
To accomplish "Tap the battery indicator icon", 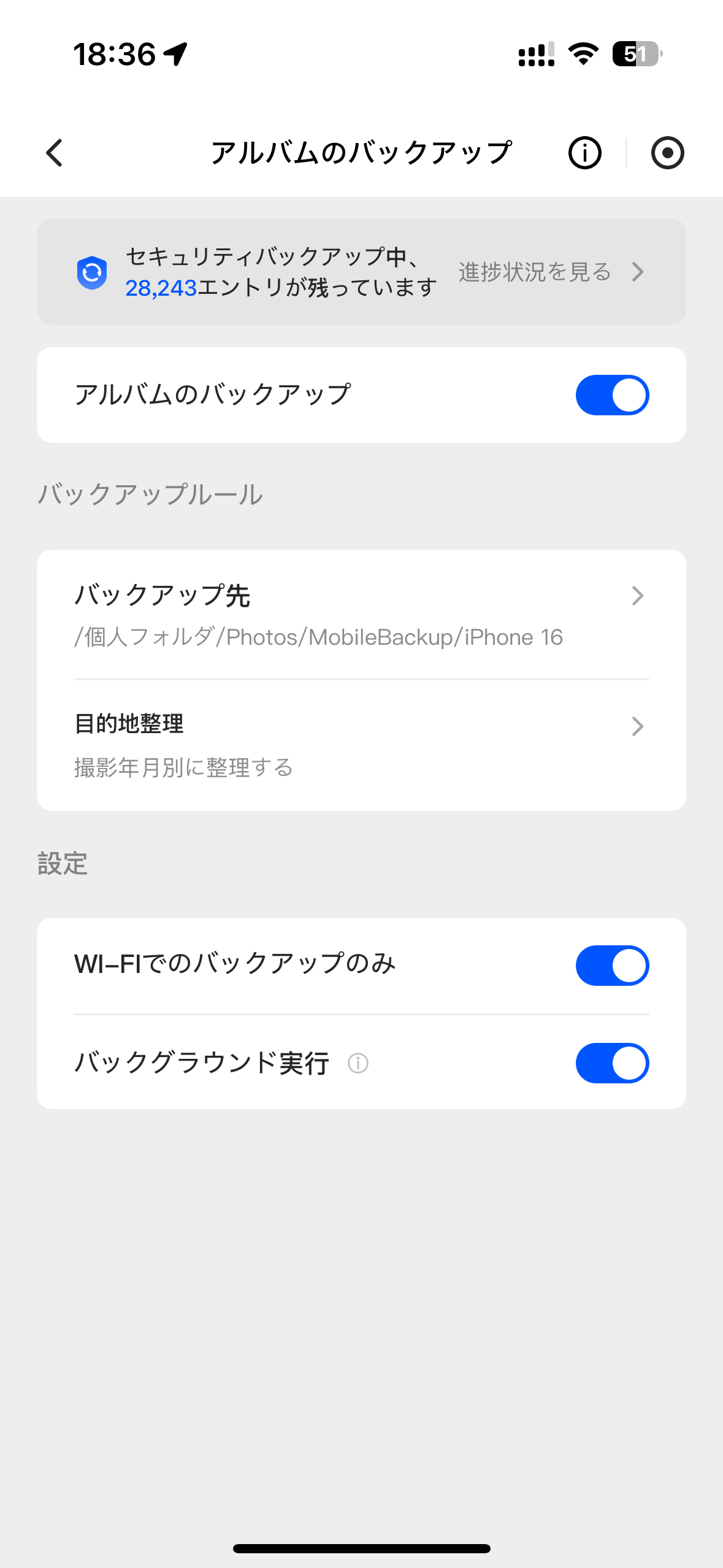I will click(638, 55).
